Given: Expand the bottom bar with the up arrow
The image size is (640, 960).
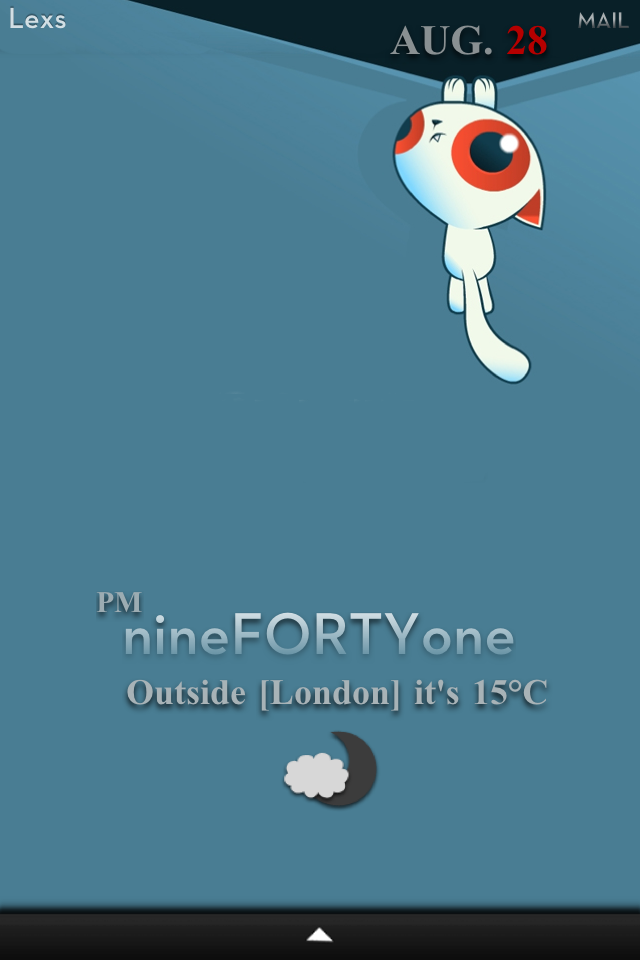Looking at the screenshot, I should [320, 935].
